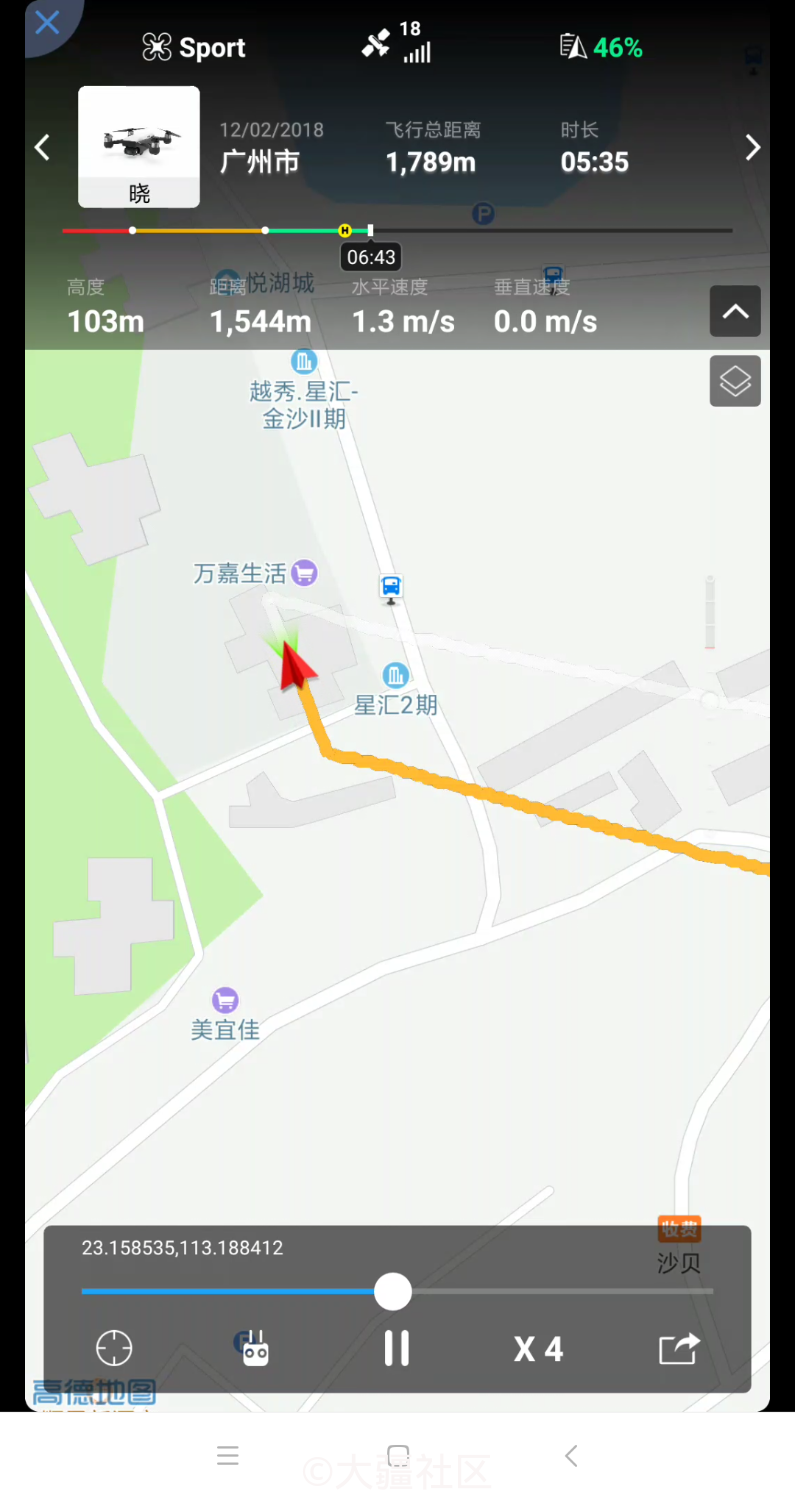Open the map layers selector
The height and width of the screenshot is (1500, 795).
(x=735, y=381)
